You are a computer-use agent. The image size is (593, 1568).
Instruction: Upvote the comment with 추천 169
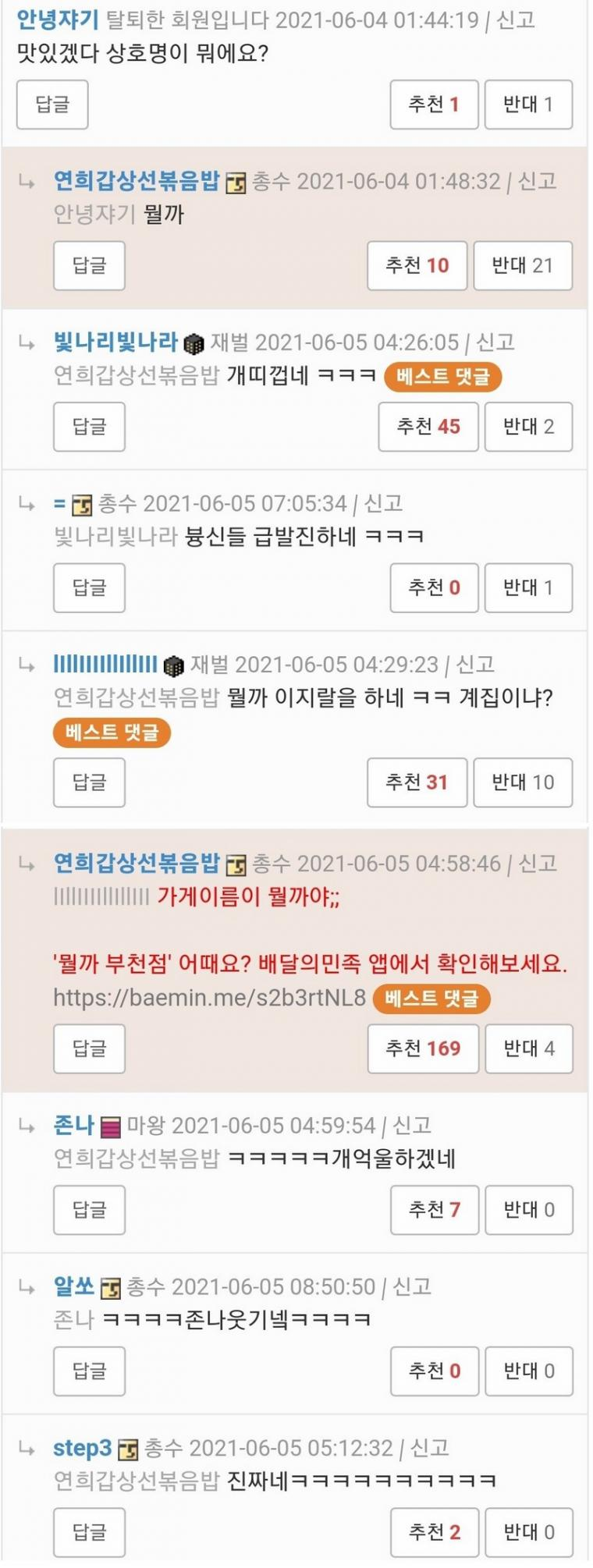[422, 1048]
